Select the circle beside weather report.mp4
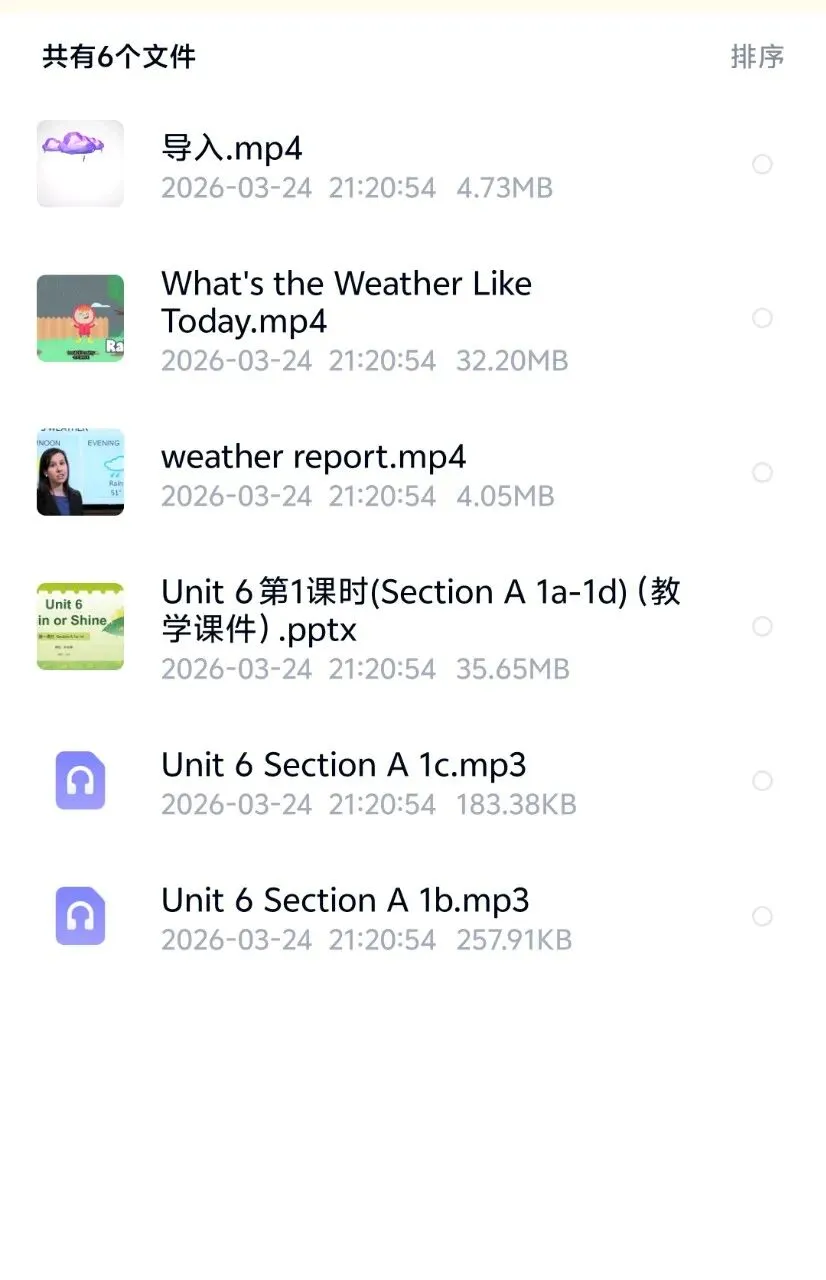826x1280 pixels. point(762,472)
